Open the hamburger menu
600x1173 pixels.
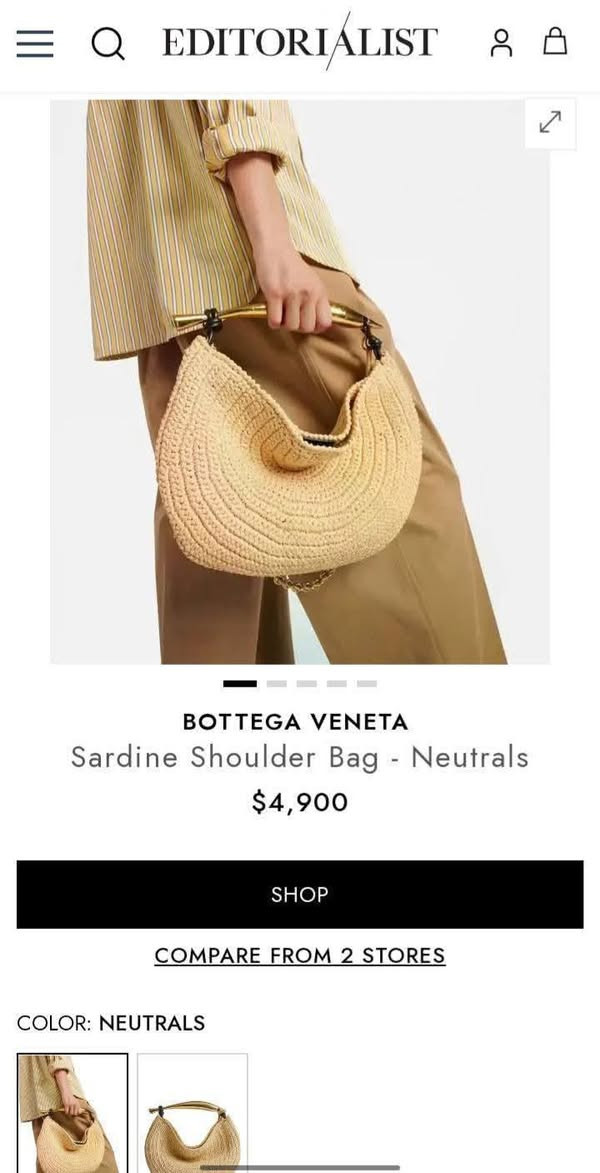click(x=35, y=43)
